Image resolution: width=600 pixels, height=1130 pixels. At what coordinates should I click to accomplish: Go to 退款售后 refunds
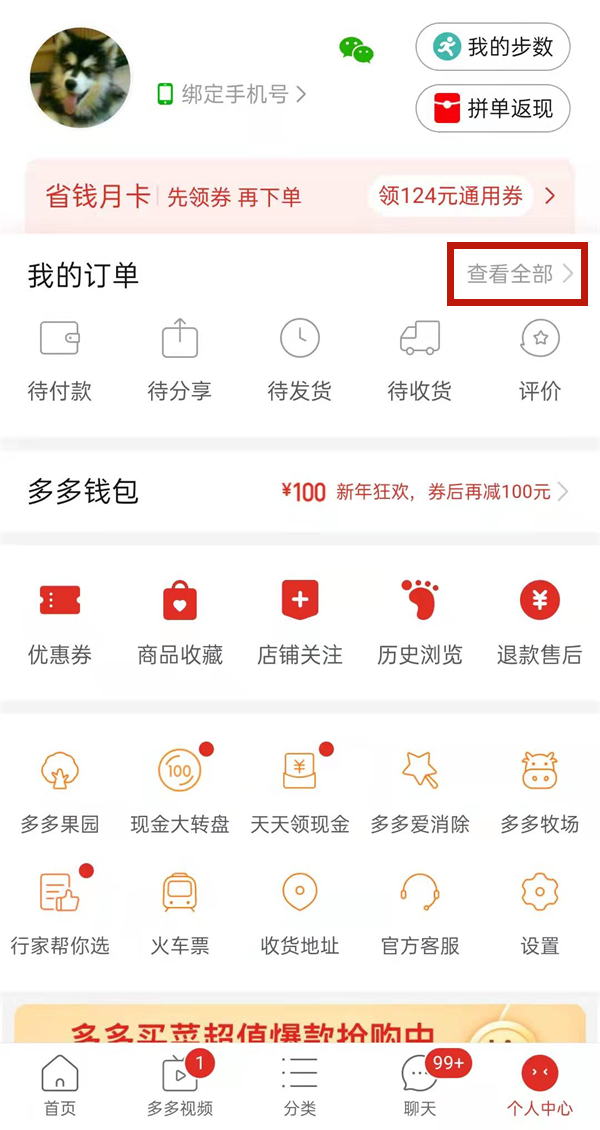[540, 622]
